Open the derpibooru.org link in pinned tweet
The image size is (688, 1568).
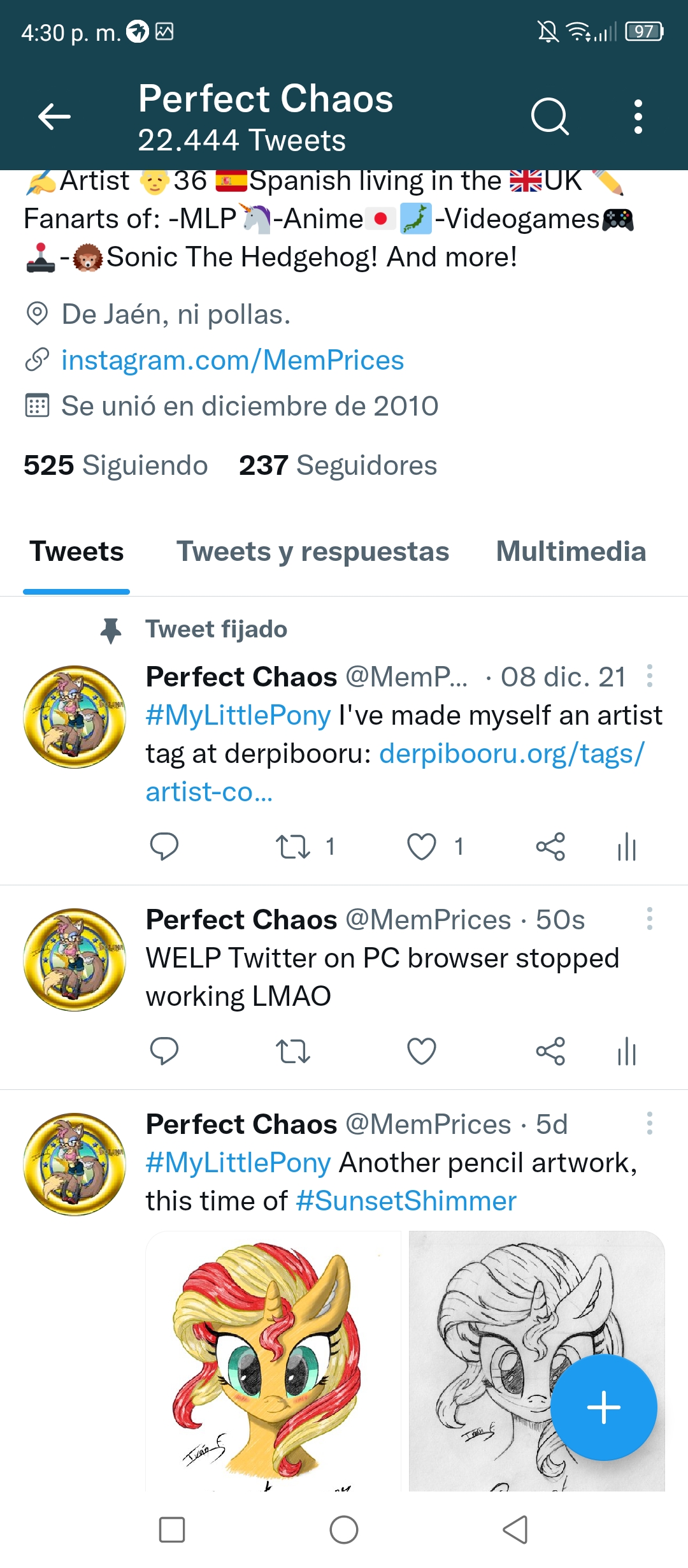395,773
